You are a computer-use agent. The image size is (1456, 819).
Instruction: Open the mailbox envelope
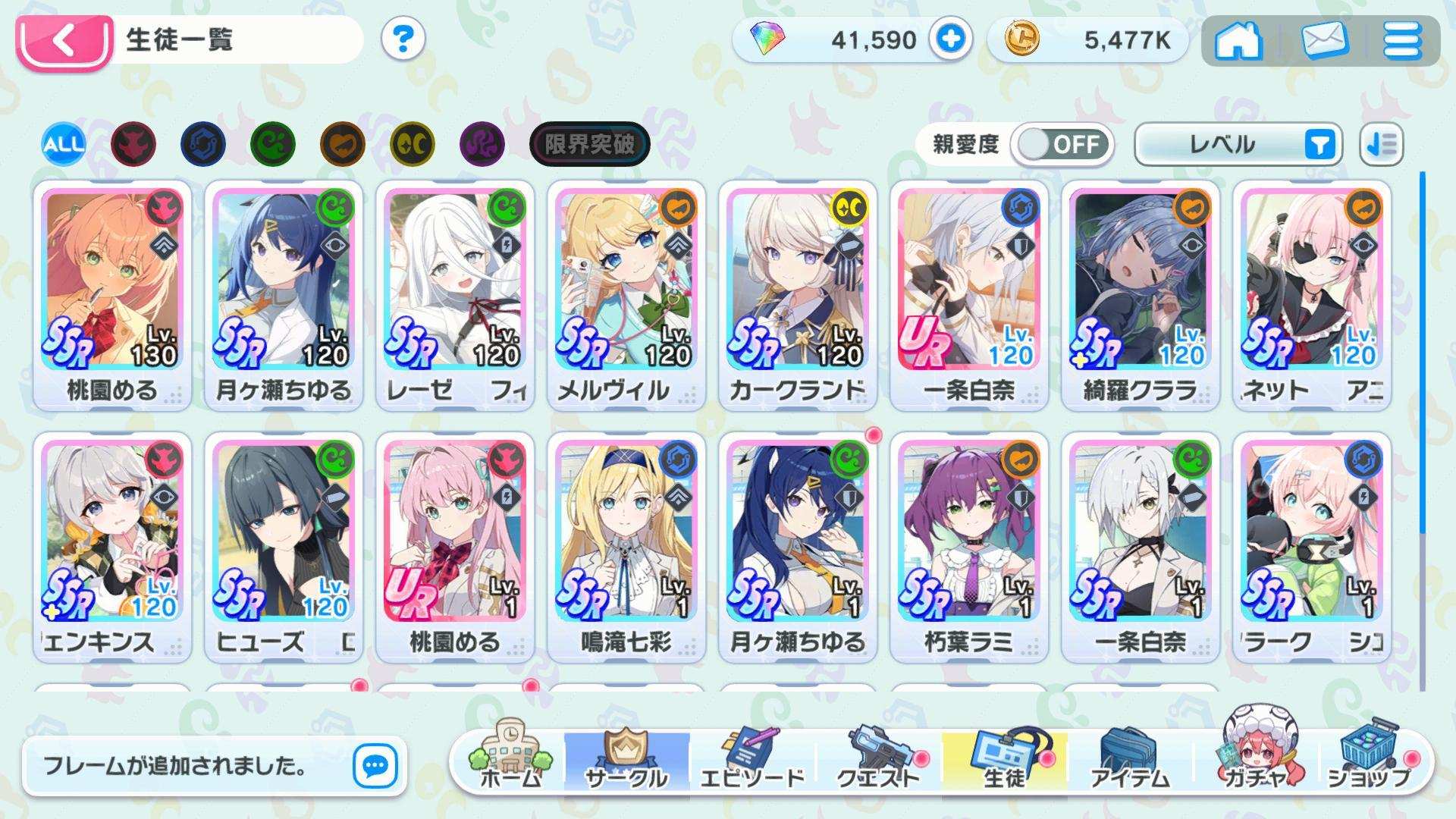click(1324, 41)
